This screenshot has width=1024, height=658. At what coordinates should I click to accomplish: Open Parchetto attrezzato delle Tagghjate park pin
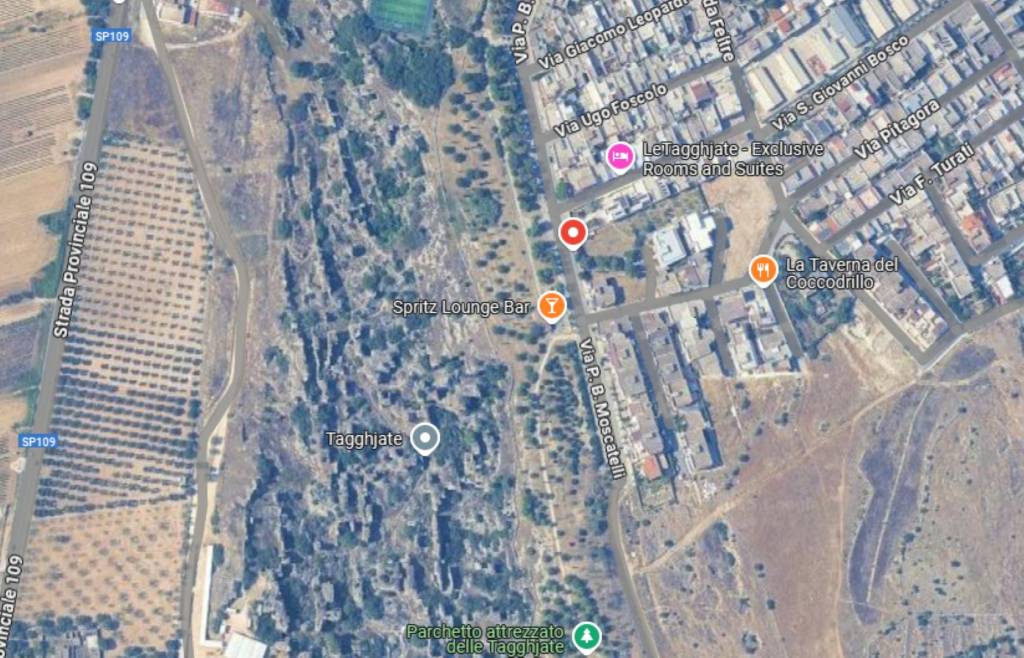pyautogui.click(x=586, y=634)
